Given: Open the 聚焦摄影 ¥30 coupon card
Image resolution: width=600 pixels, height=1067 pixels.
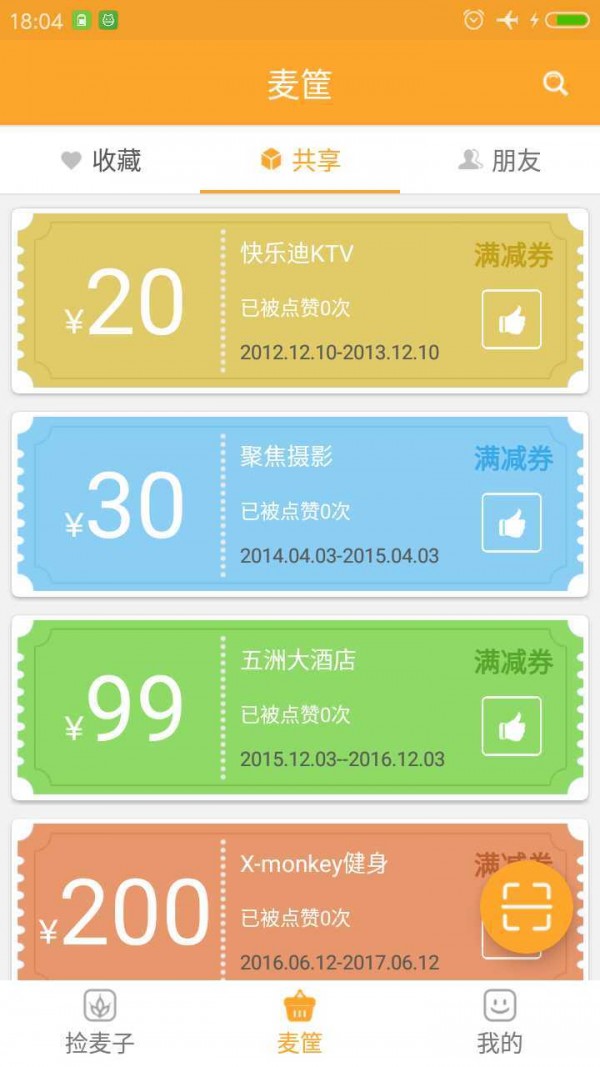Looking at the screenshot, I should [x=300, y=505].
